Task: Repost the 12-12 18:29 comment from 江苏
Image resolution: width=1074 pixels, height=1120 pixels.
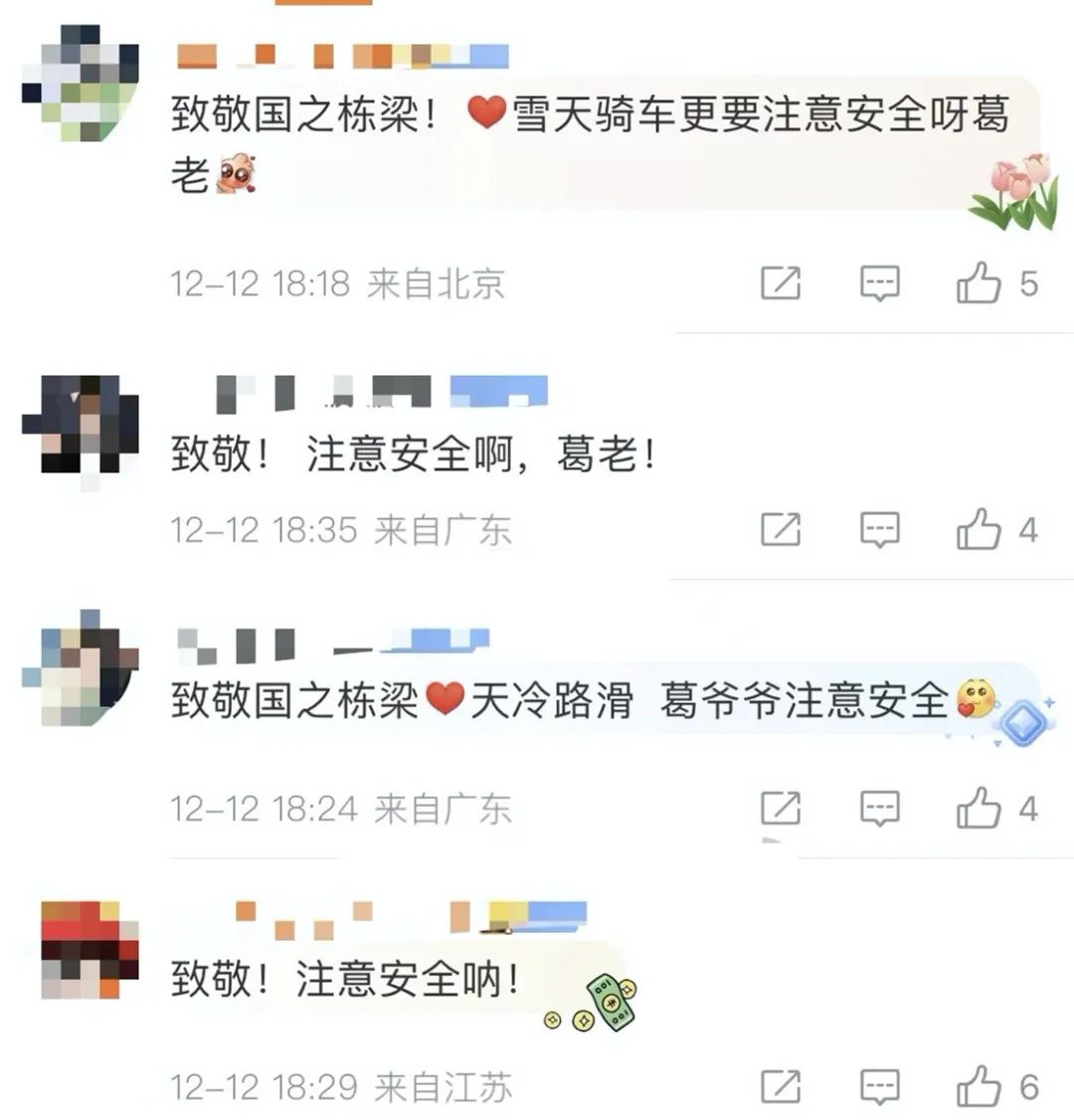Action: [x=781, y=1086]
